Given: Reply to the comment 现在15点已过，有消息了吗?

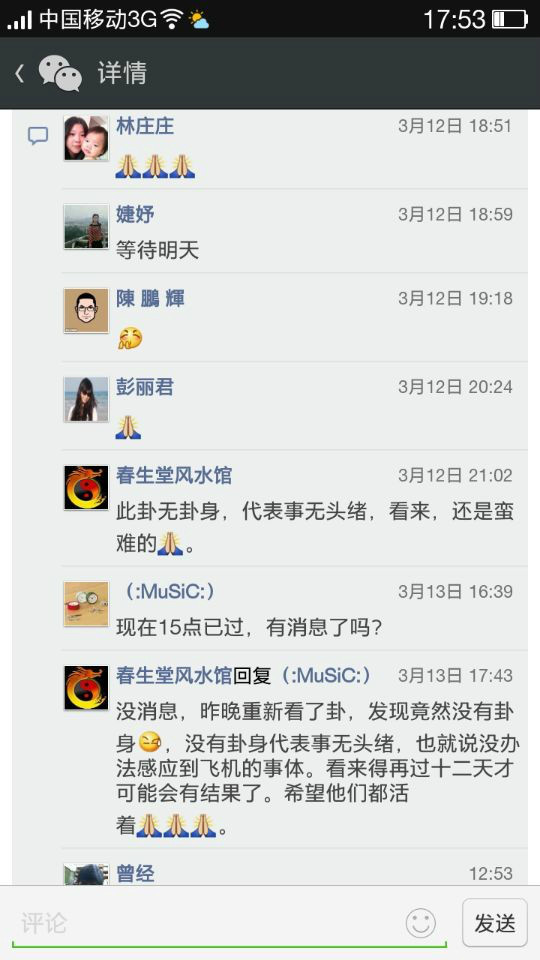Looking at the screenshot, I should point(249,628).
